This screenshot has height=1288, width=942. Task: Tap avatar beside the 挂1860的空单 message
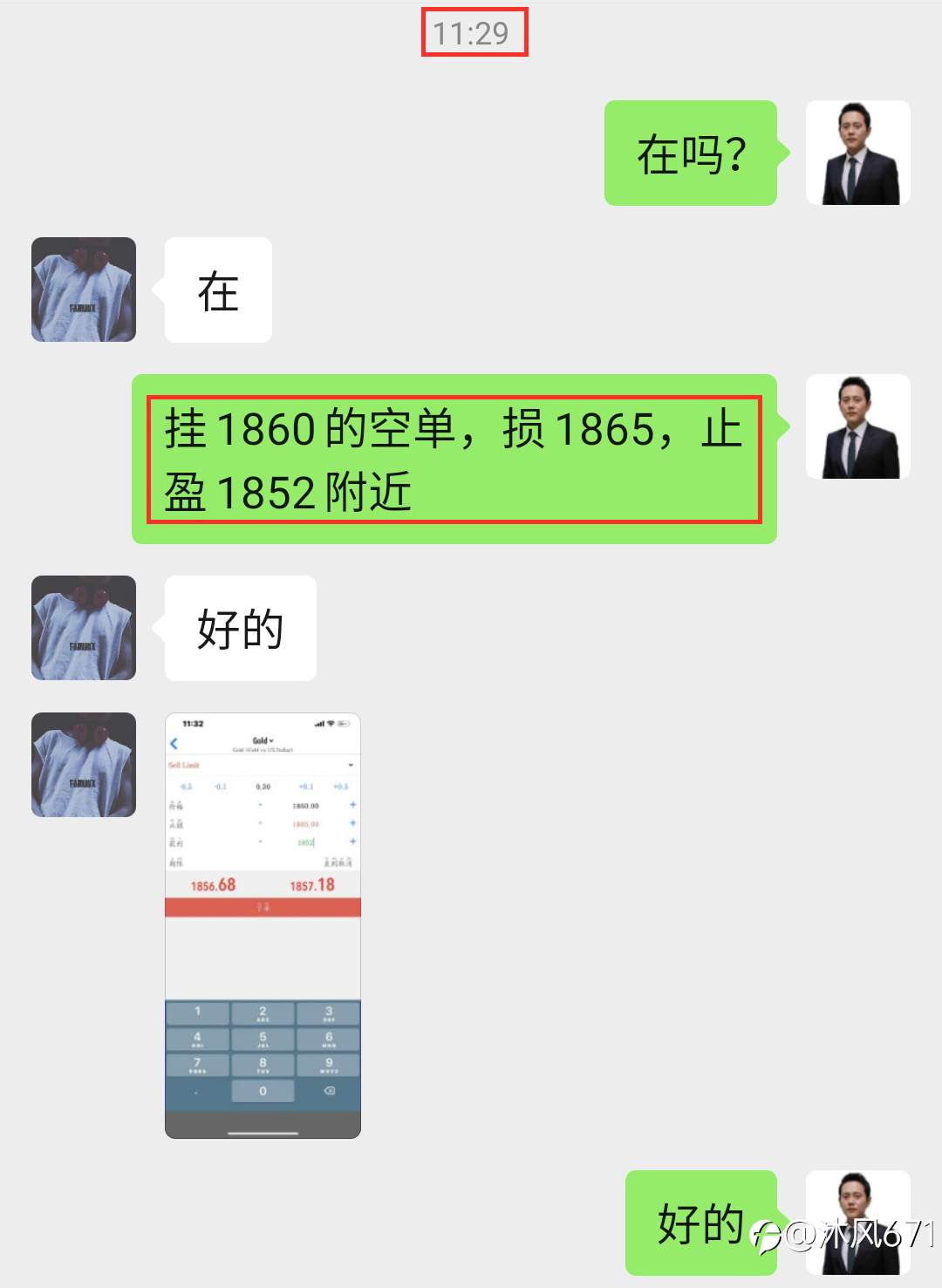(x=858, y=426)
